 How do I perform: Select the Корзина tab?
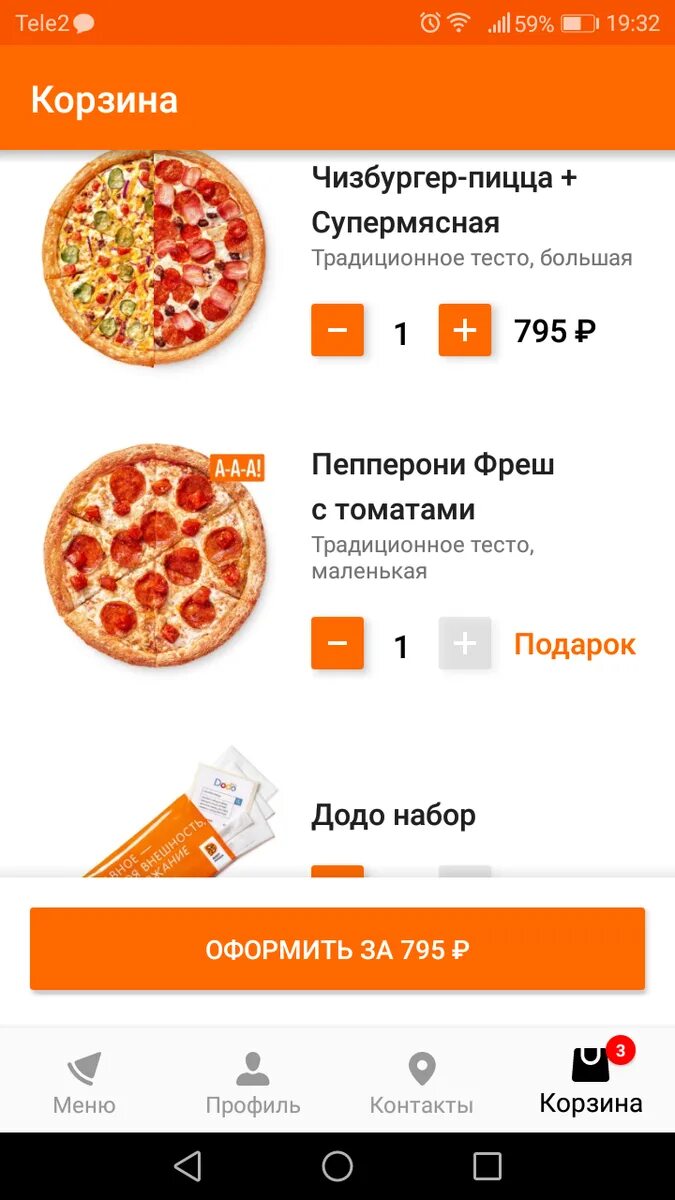(590, 1082)
